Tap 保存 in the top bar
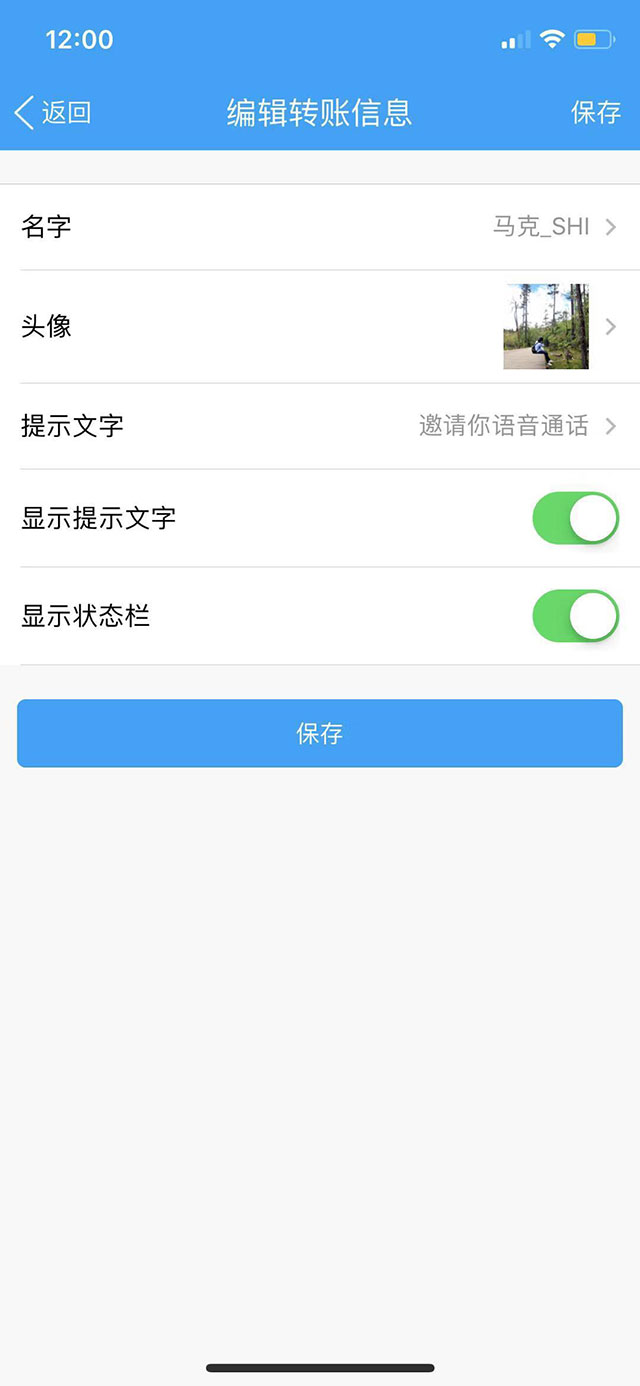640x1386 pixels. (x=596, y=112)
